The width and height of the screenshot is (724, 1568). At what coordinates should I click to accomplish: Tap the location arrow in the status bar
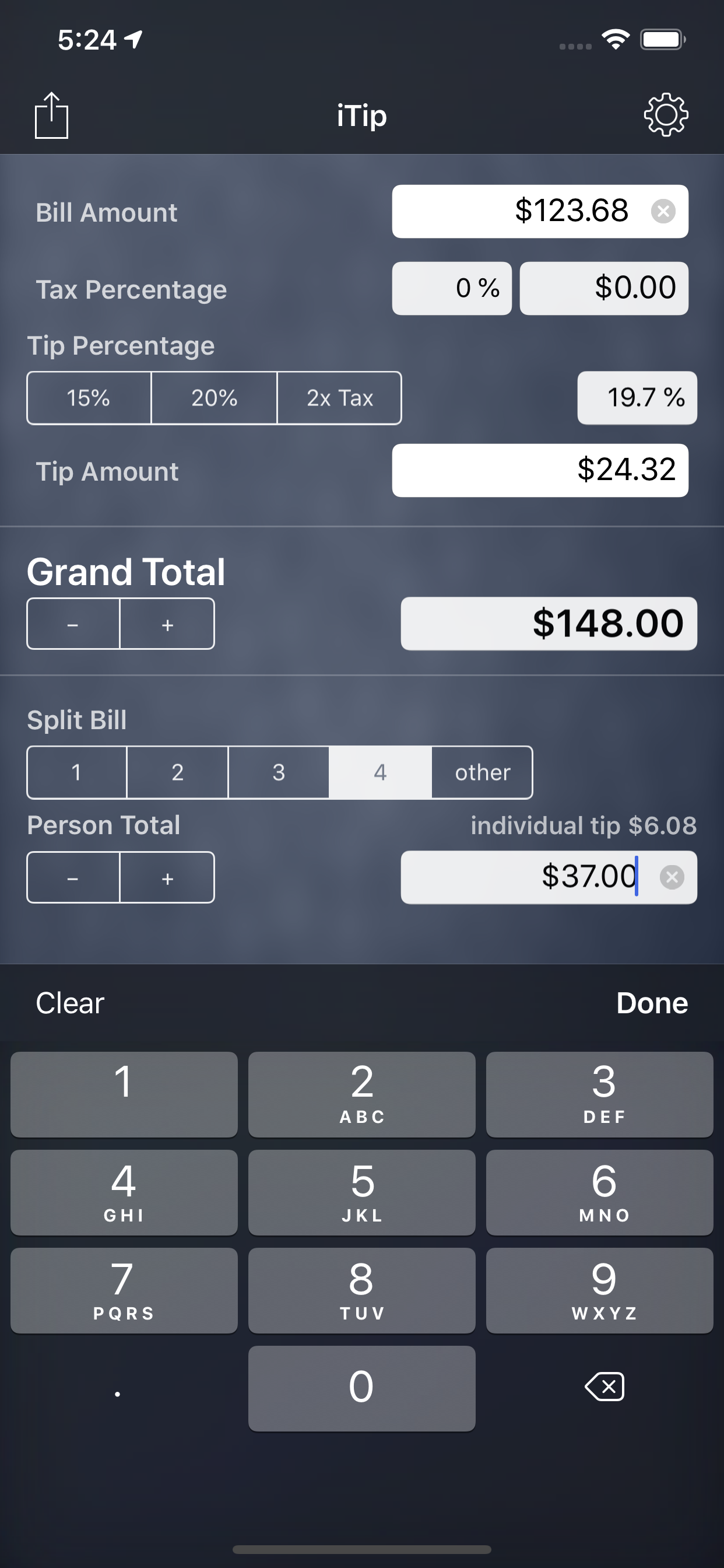133,39
